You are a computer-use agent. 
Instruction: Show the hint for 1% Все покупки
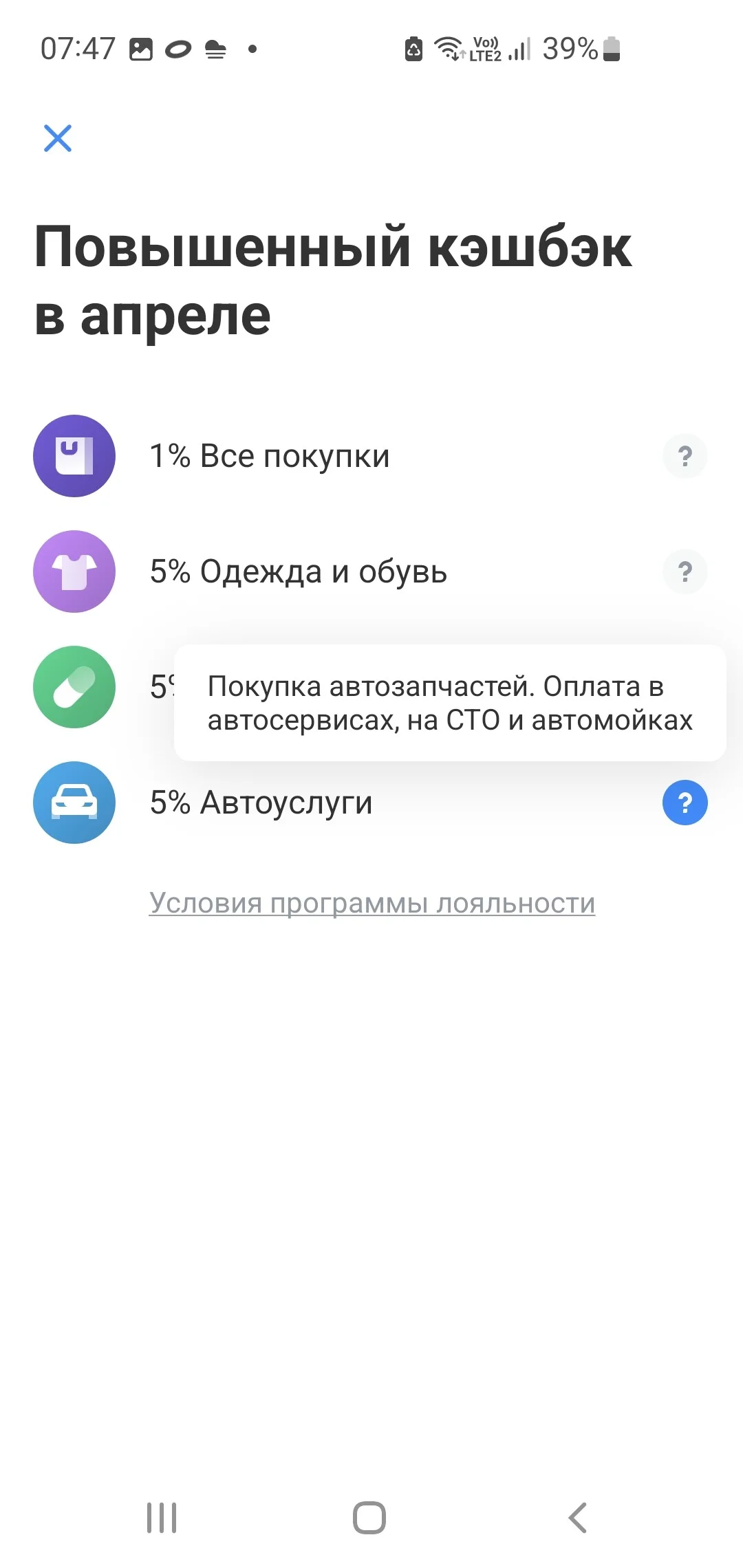pos(685,456)
